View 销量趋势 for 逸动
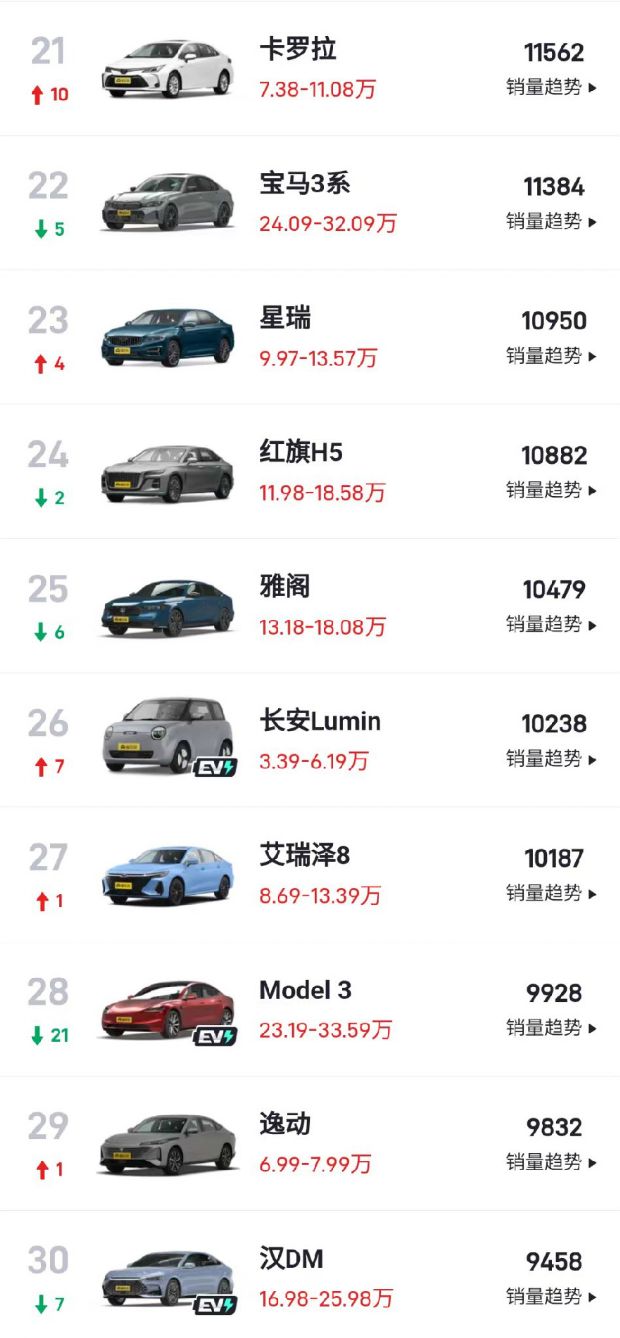The width and height of the screenshot is (620, 1338). pos(551,1162)
